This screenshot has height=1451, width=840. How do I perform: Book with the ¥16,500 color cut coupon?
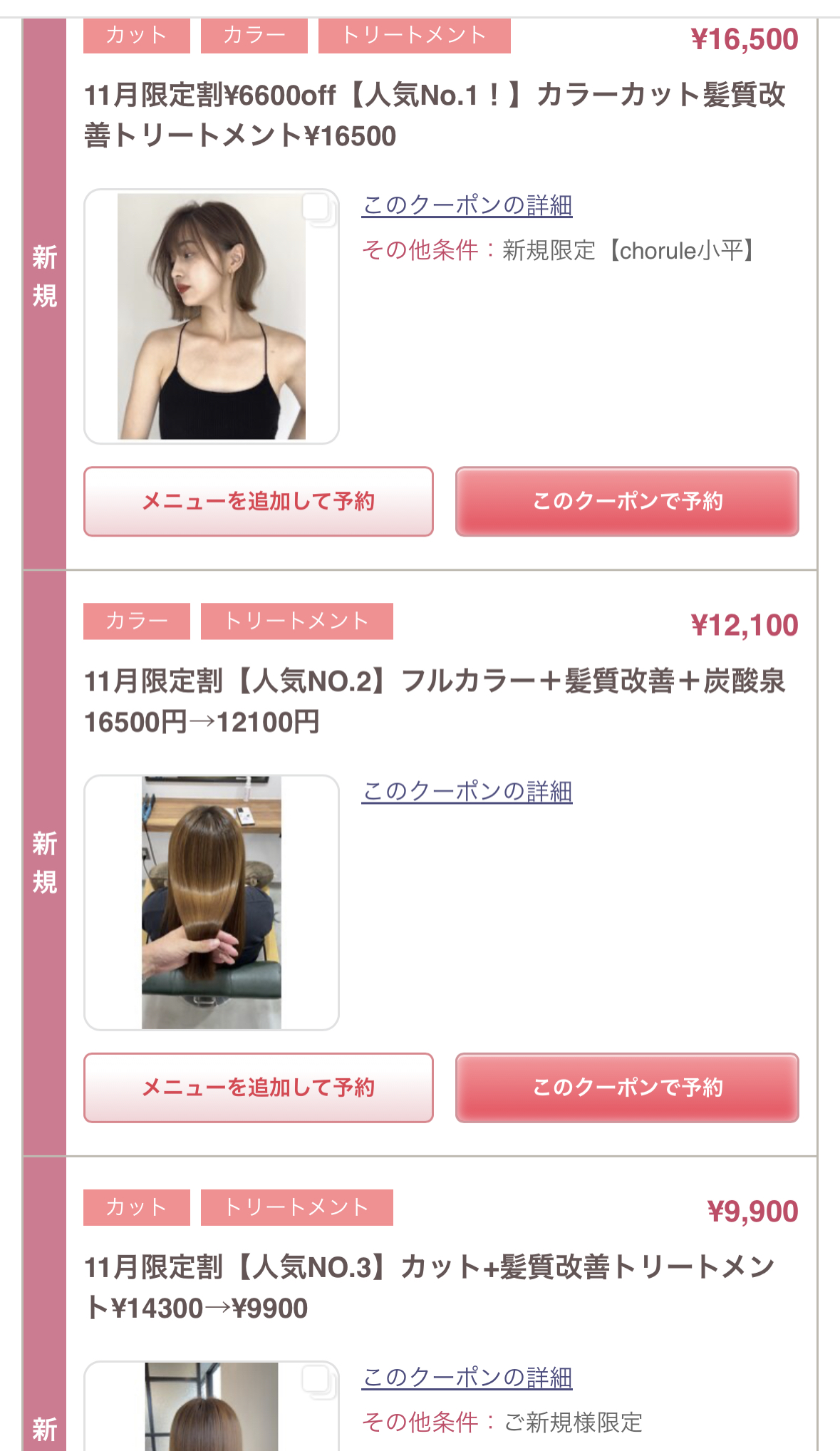pyautogui.click(x=627, y=501)
